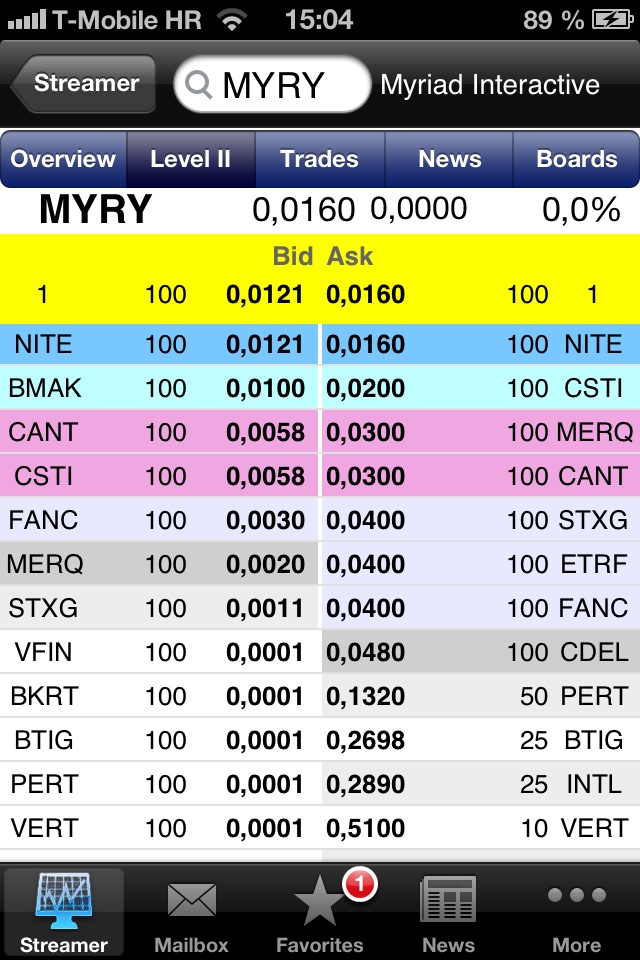Screen dimensions: 640x960
Task: Select Streamer in the bottom bar
Action: coord(64,912)
